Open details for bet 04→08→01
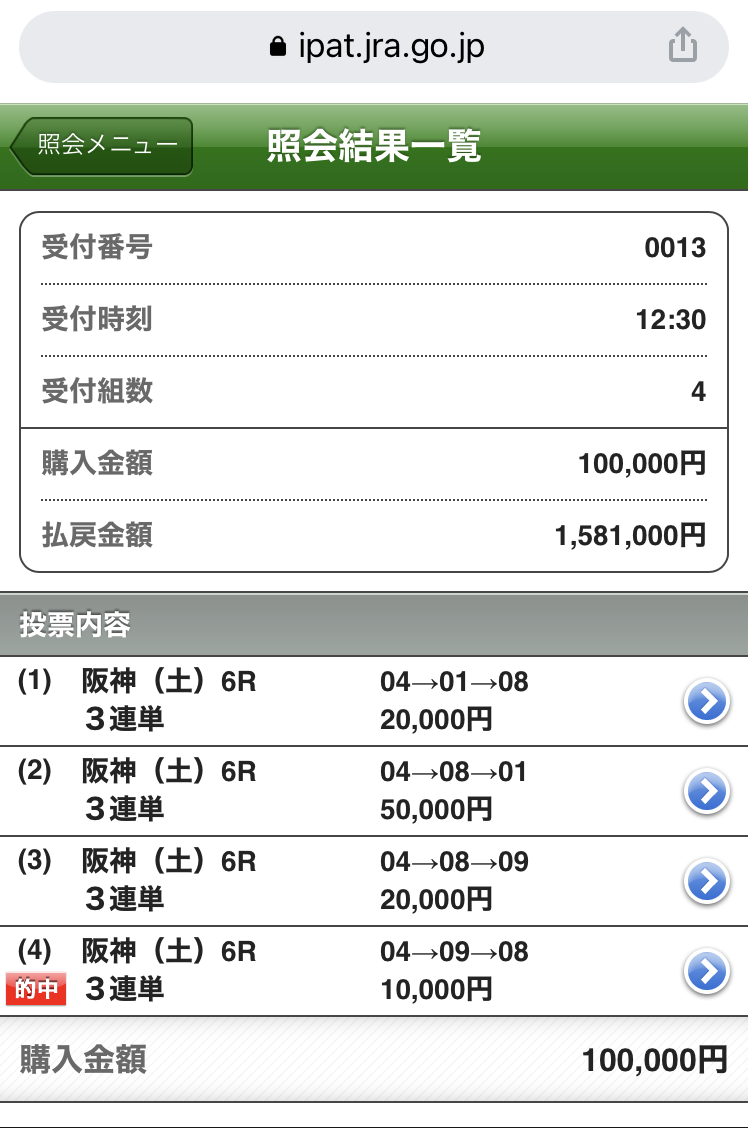The height and width of the screenshot is (1128, 748). pyautogui.click(x=707, y=792)
